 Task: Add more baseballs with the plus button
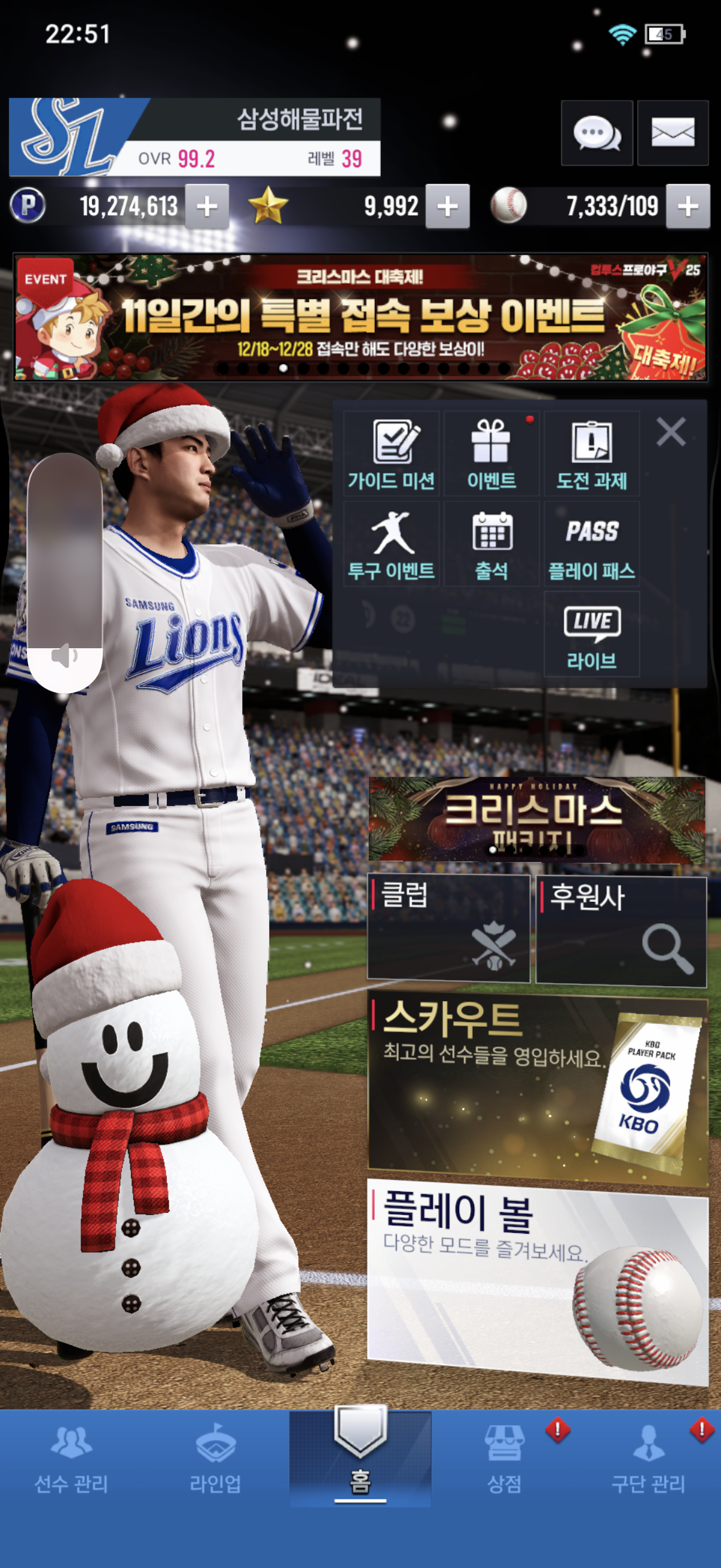(688, 206)
